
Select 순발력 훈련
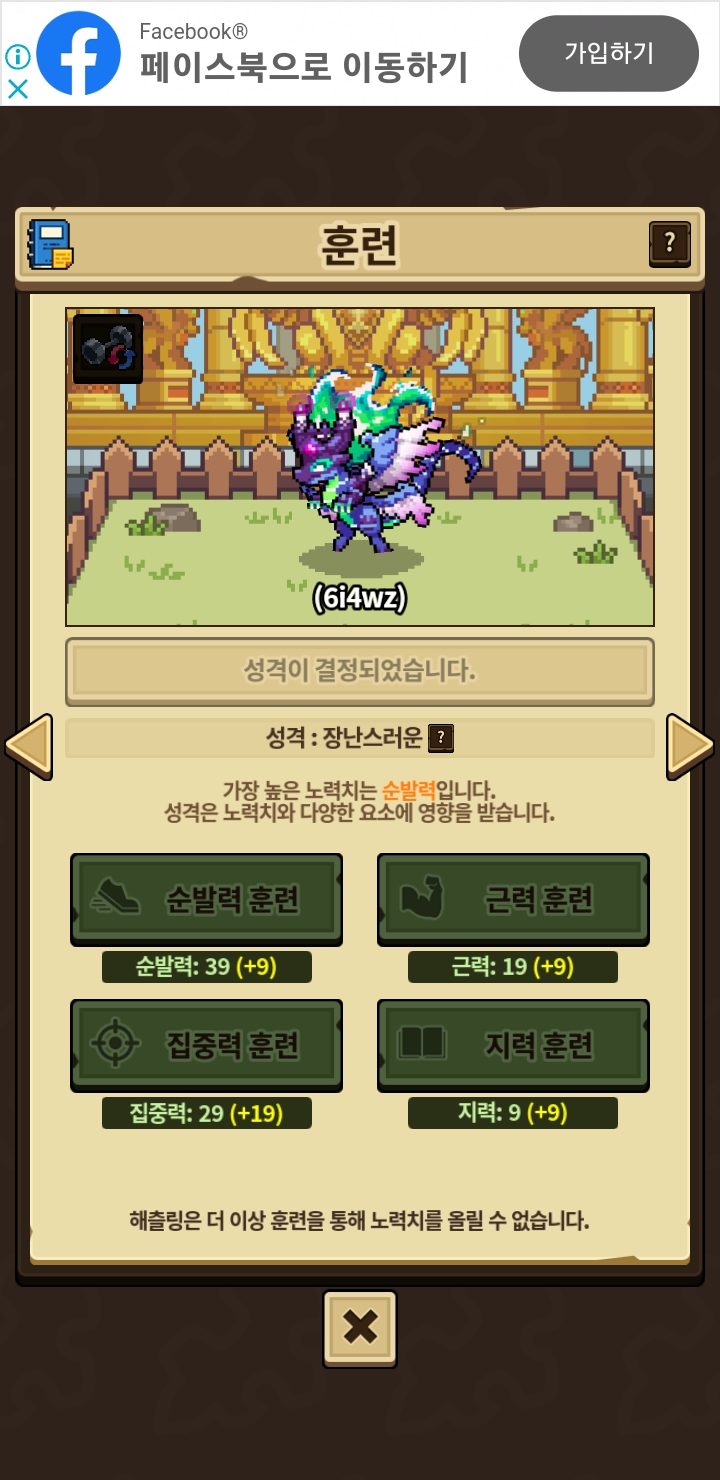tap(206, 899)
